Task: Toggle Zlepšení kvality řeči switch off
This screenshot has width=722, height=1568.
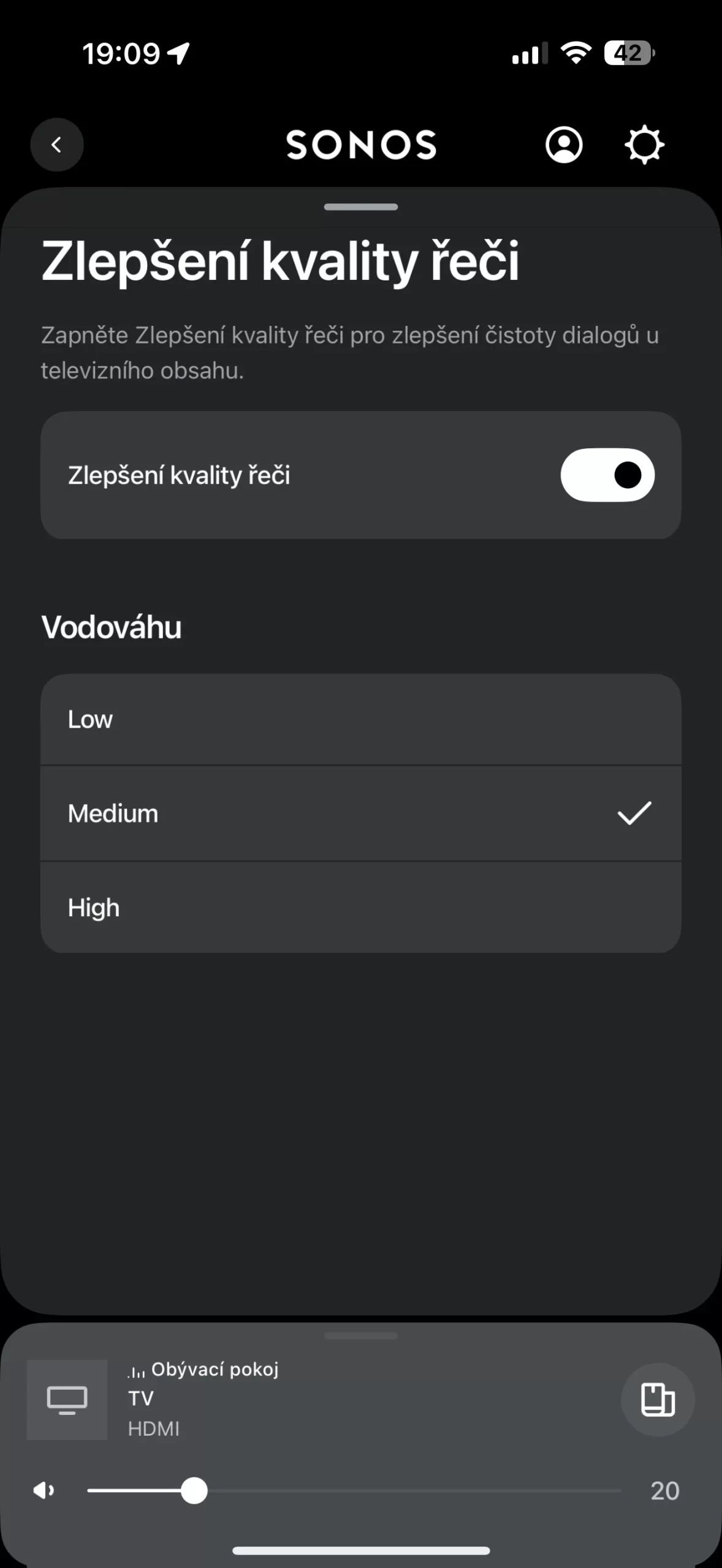Action: click(607, 475)
